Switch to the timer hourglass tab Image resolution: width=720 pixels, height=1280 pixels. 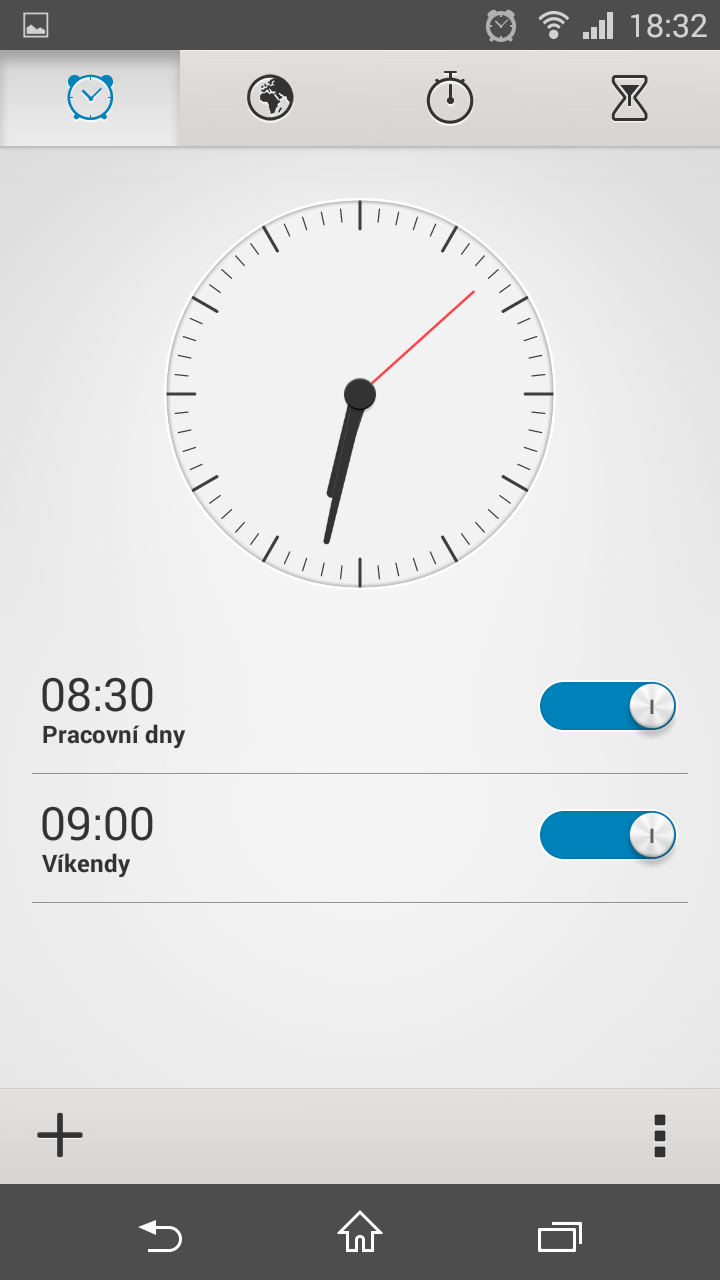(630, 98)
